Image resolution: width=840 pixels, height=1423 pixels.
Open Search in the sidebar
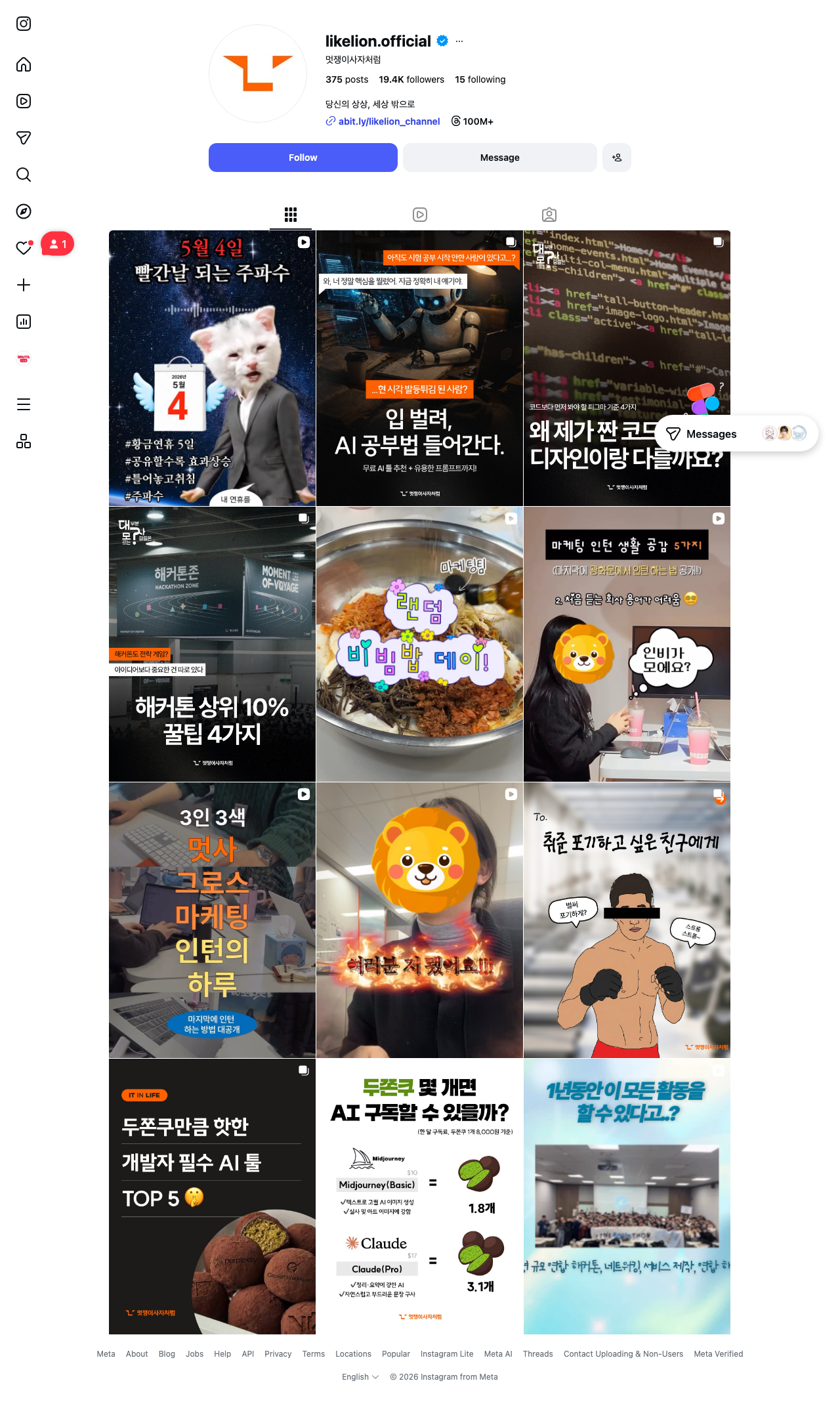pyautogui.click(x=24, y=175)
